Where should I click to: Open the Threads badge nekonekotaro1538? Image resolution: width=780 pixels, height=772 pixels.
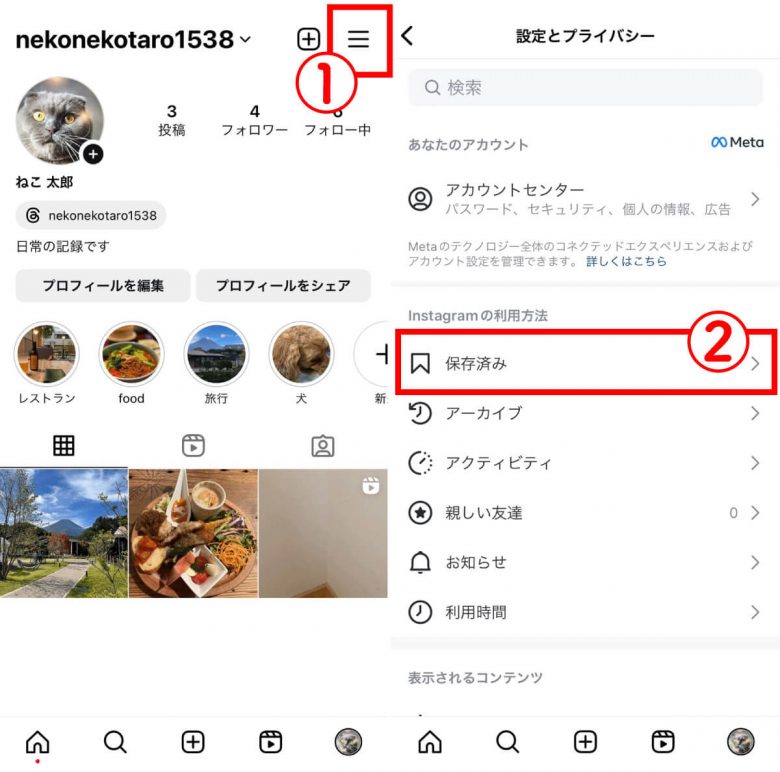click(x=91, y=215)
